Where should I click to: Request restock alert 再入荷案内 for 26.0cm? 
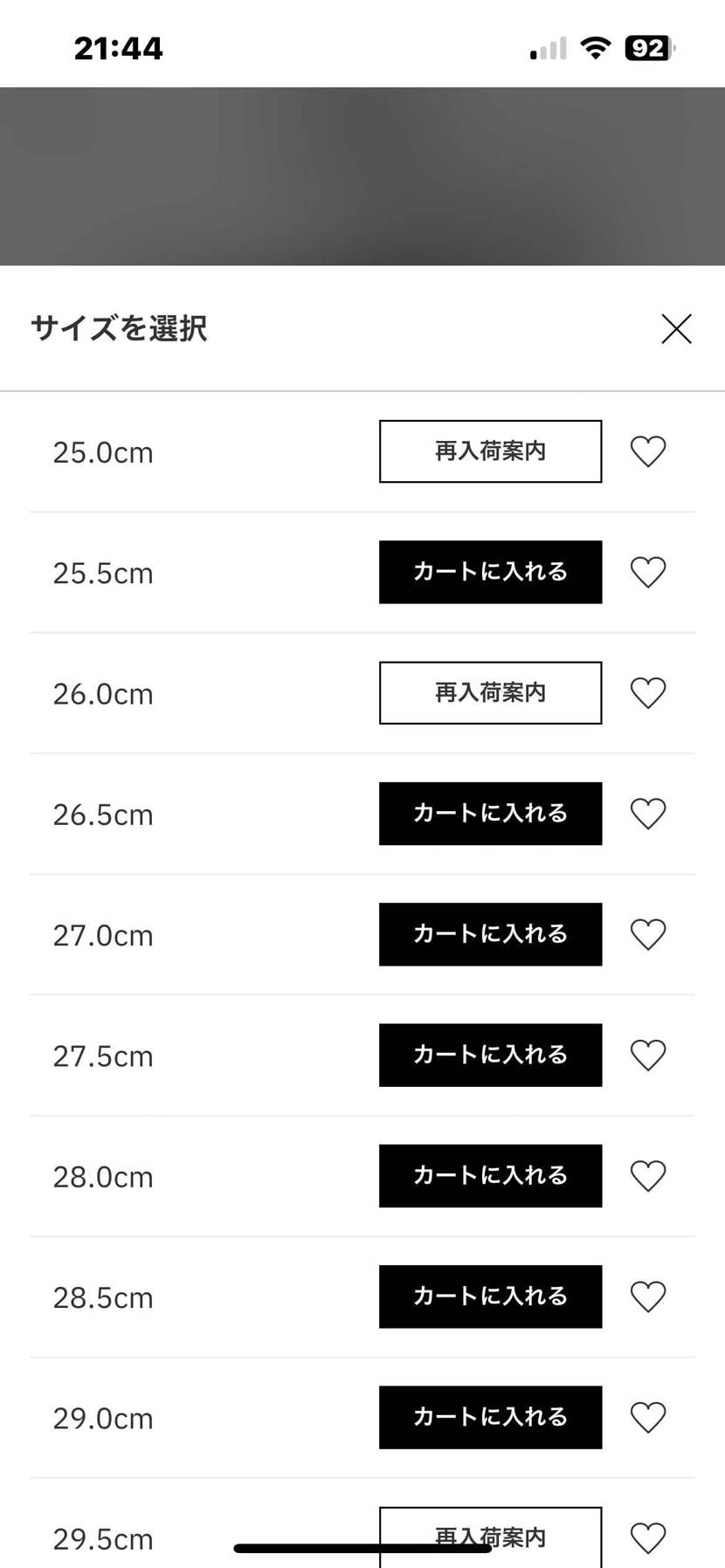click(490, 692)
